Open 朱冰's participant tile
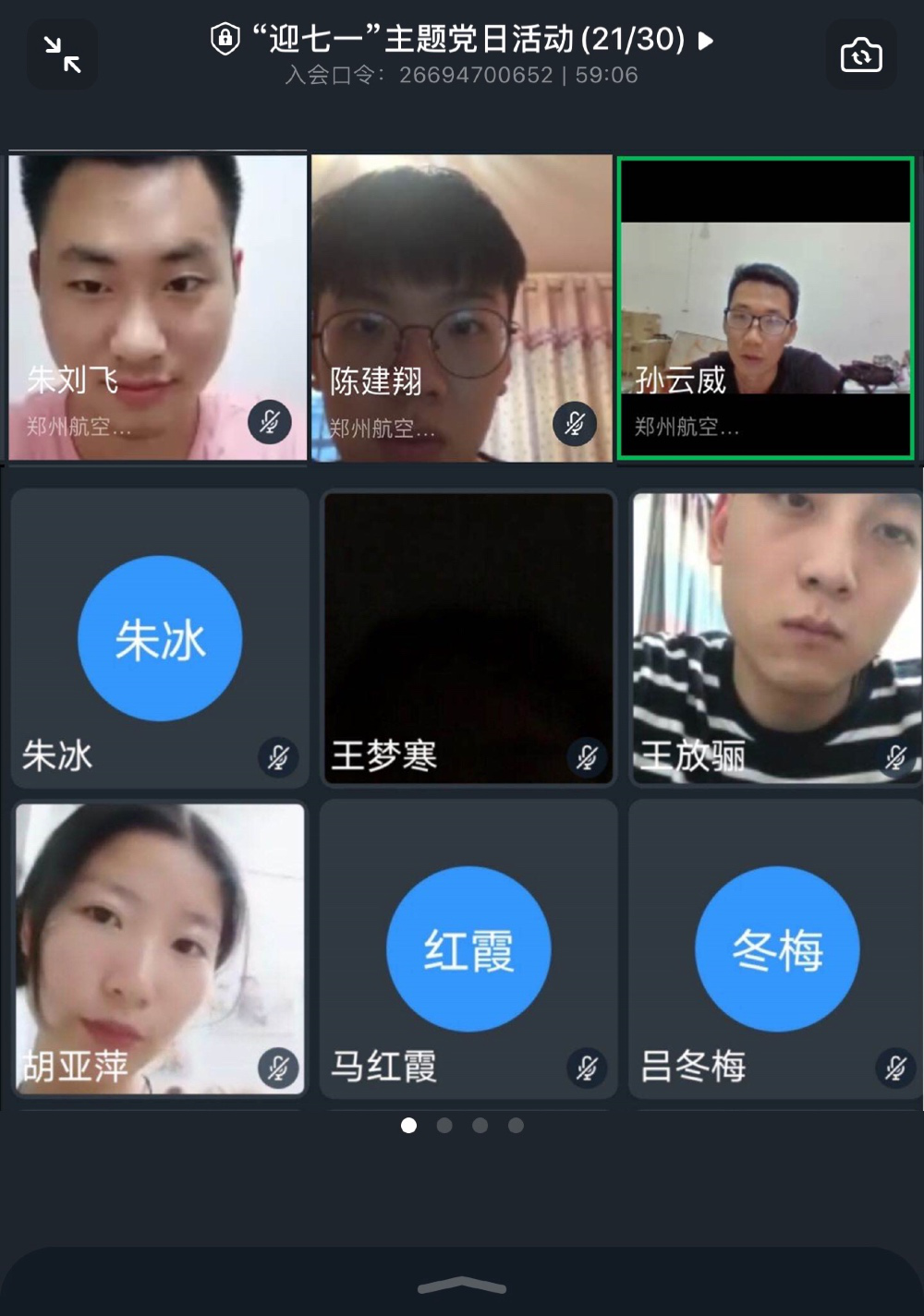Image resolution: width=924 pixels, height=1316 pixels. [x=159, y=638]
